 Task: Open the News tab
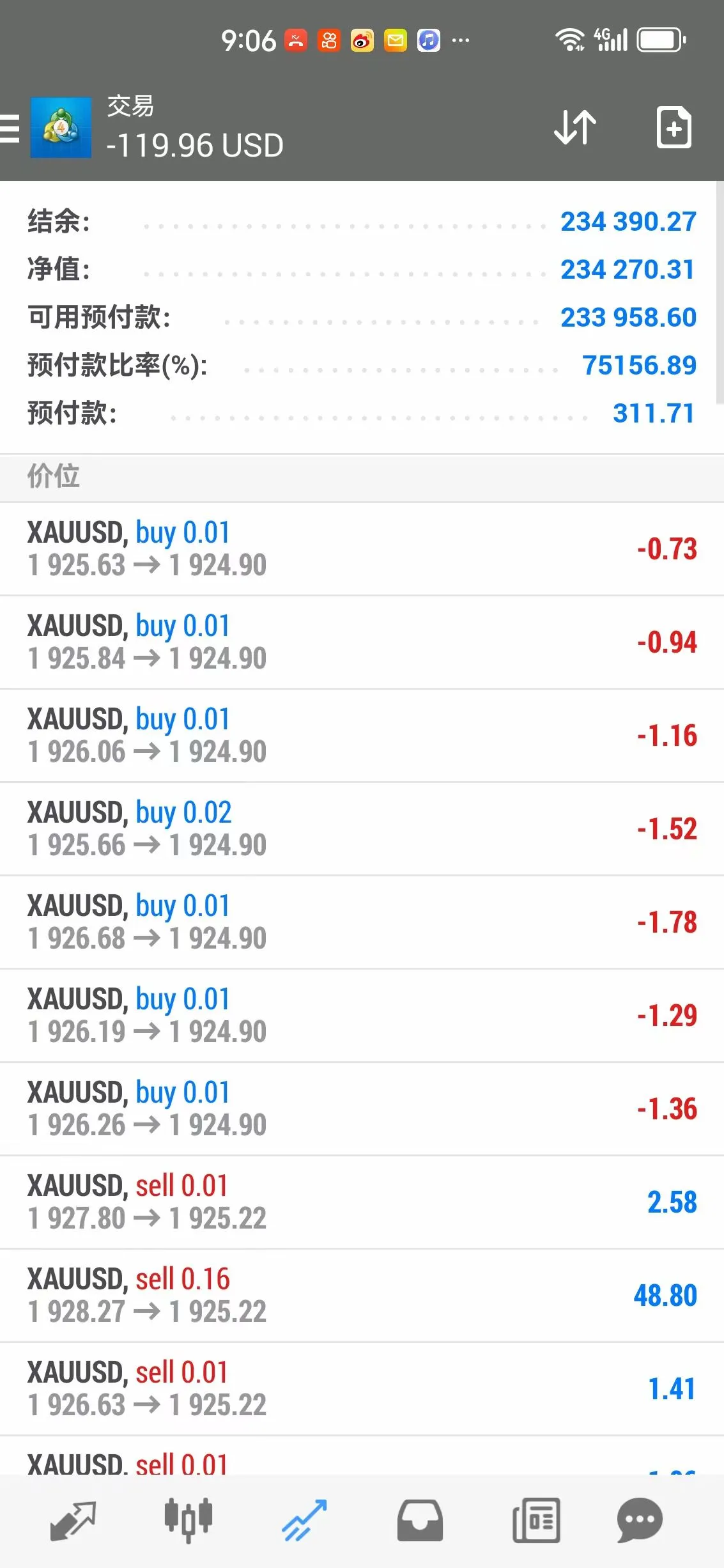(x=536, y=1521)
